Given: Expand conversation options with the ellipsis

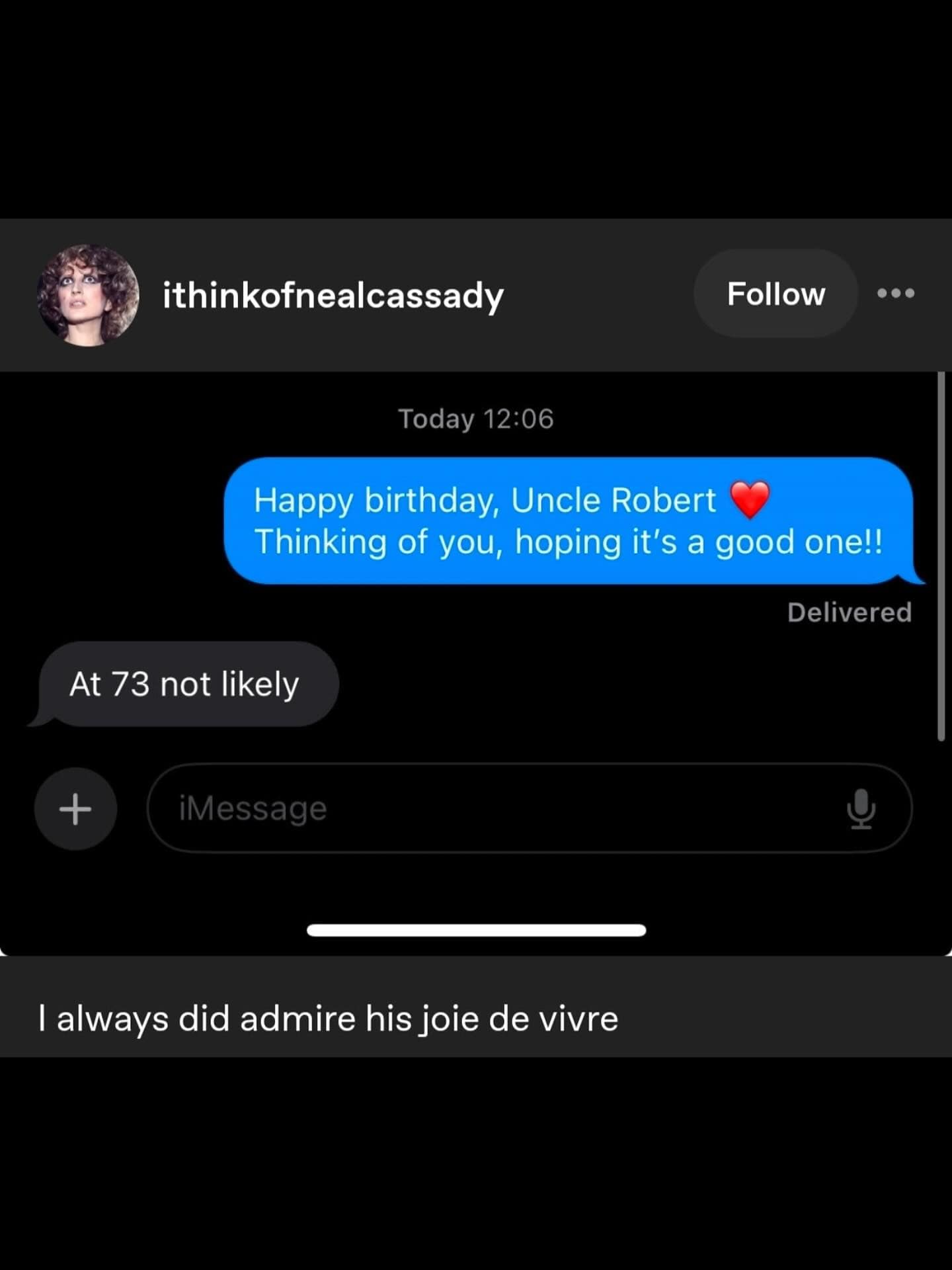Looking at the screenshot, I should point(897,293).
